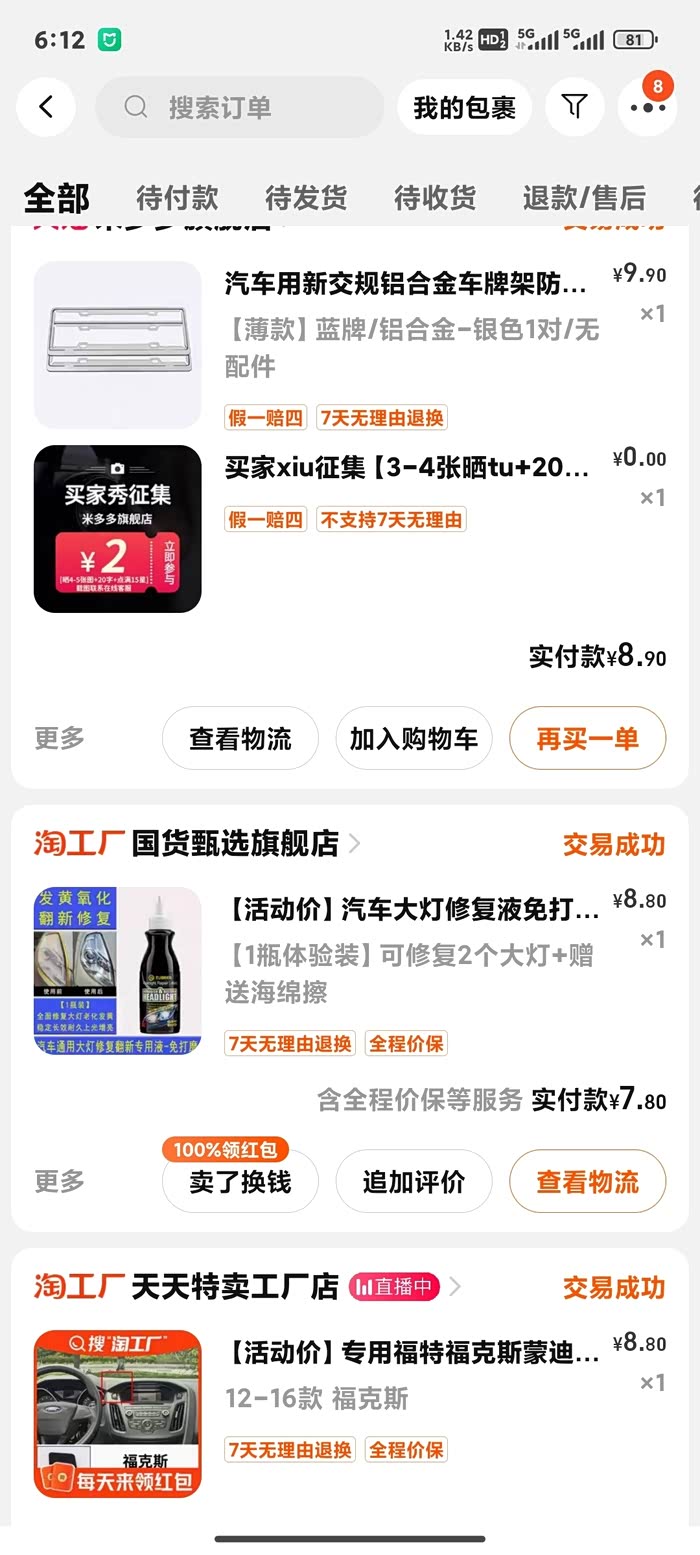
Task: Tap 再买一单 to reorder
Action: tap(587, 739)
